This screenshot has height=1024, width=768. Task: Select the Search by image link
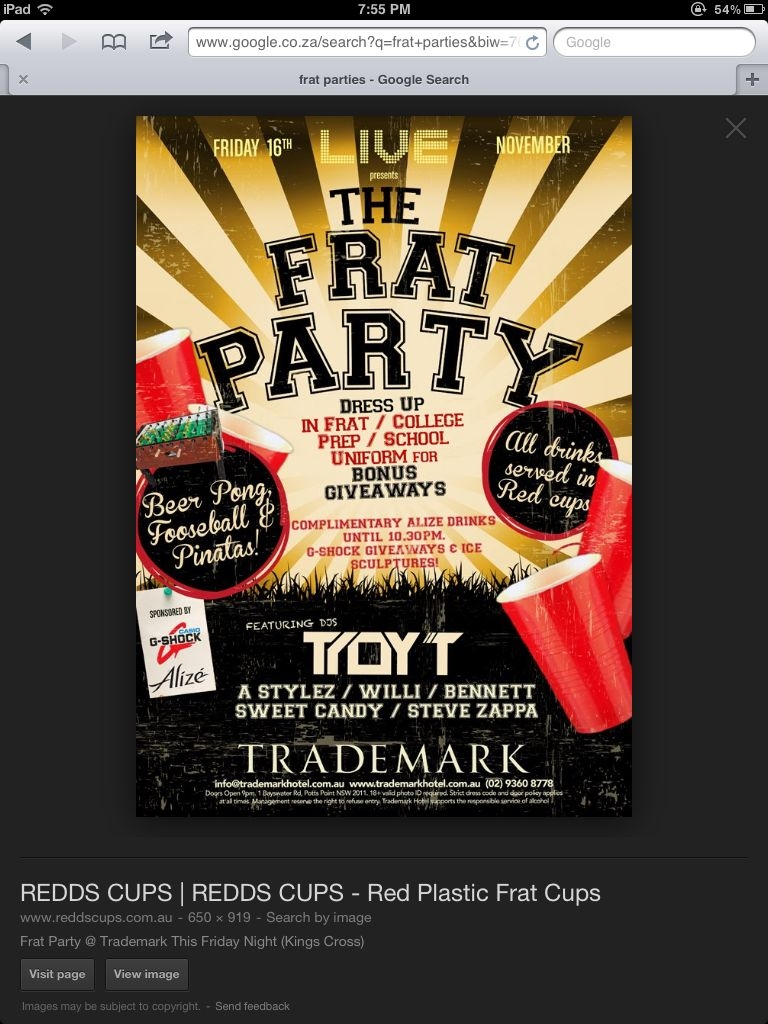tap(318, 918)
